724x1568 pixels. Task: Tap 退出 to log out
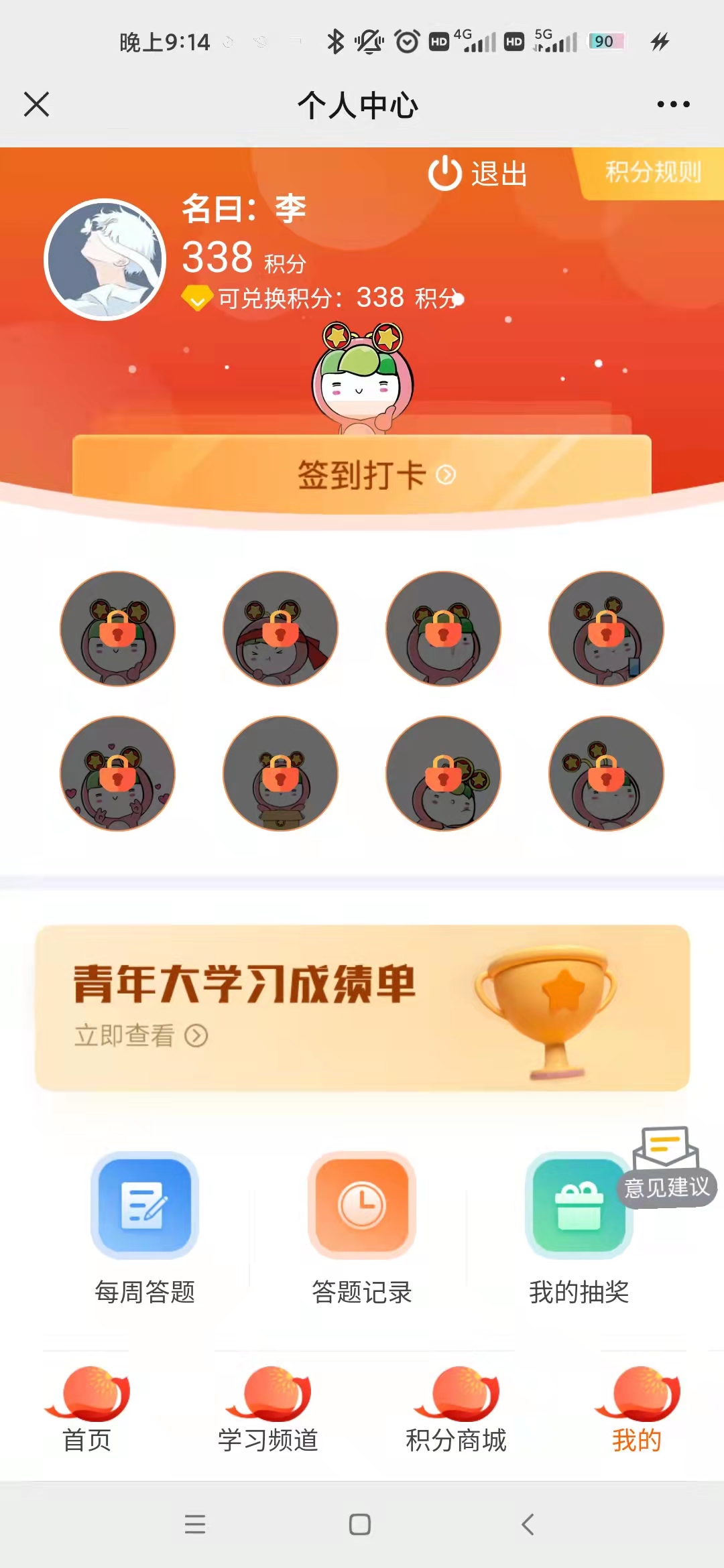pos(479,174)
